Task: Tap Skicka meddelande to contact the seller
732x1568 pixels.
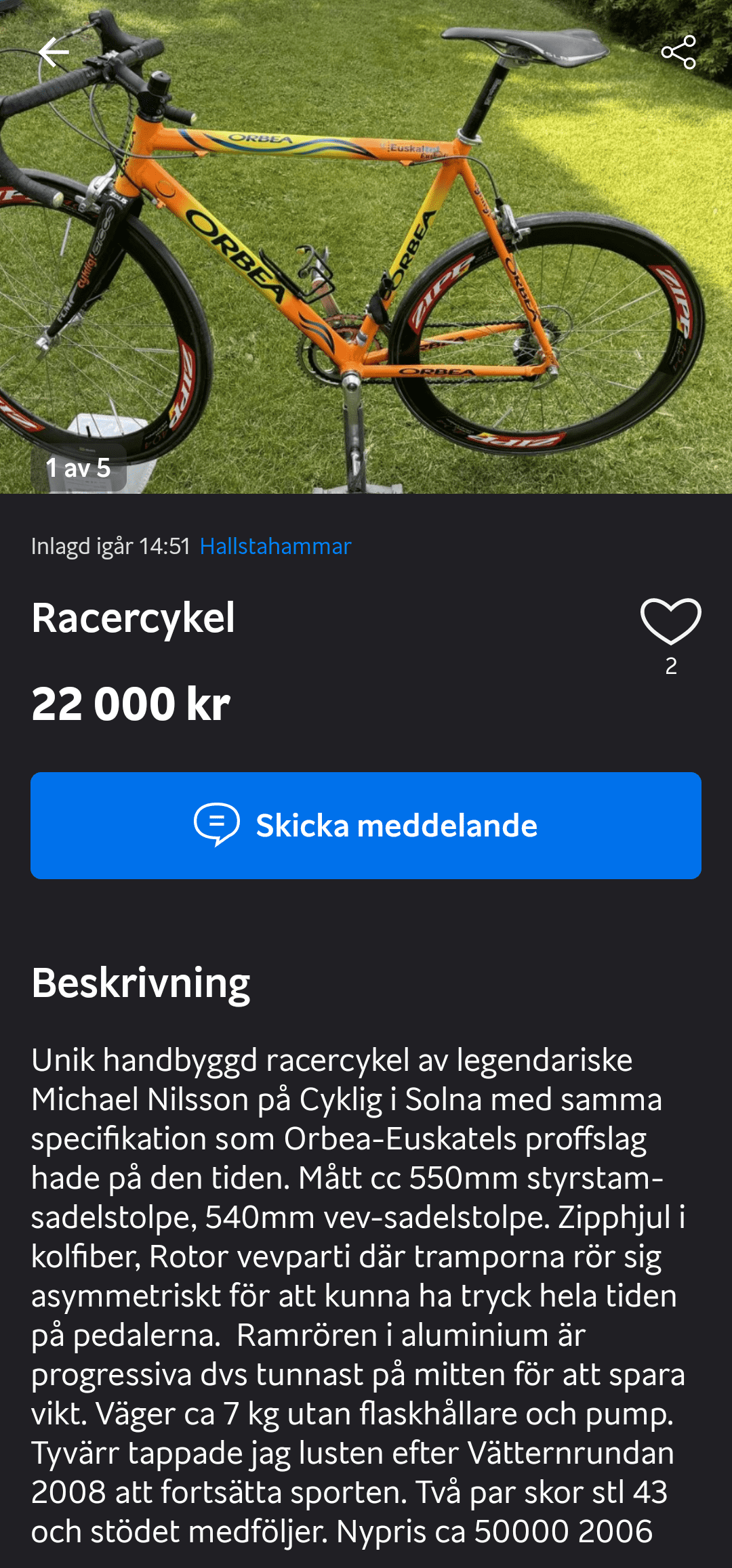Action: coord(366,825)
